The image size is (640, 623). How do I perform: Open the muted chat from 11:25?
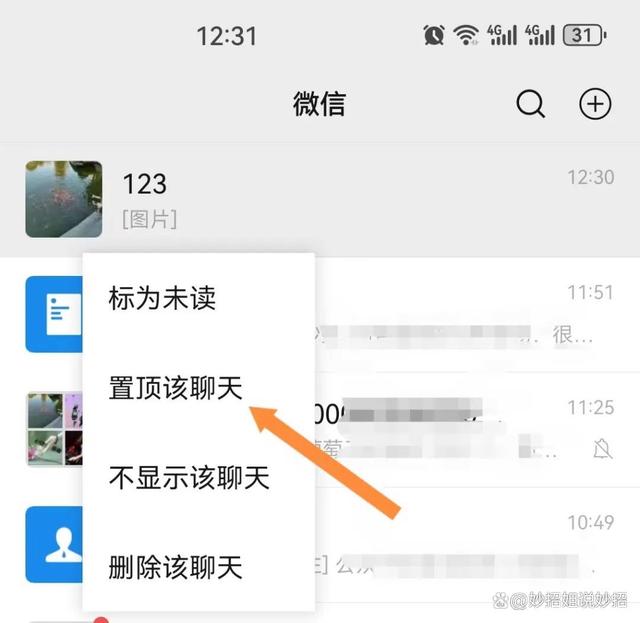pyautogui.click(x=470, y=428)
